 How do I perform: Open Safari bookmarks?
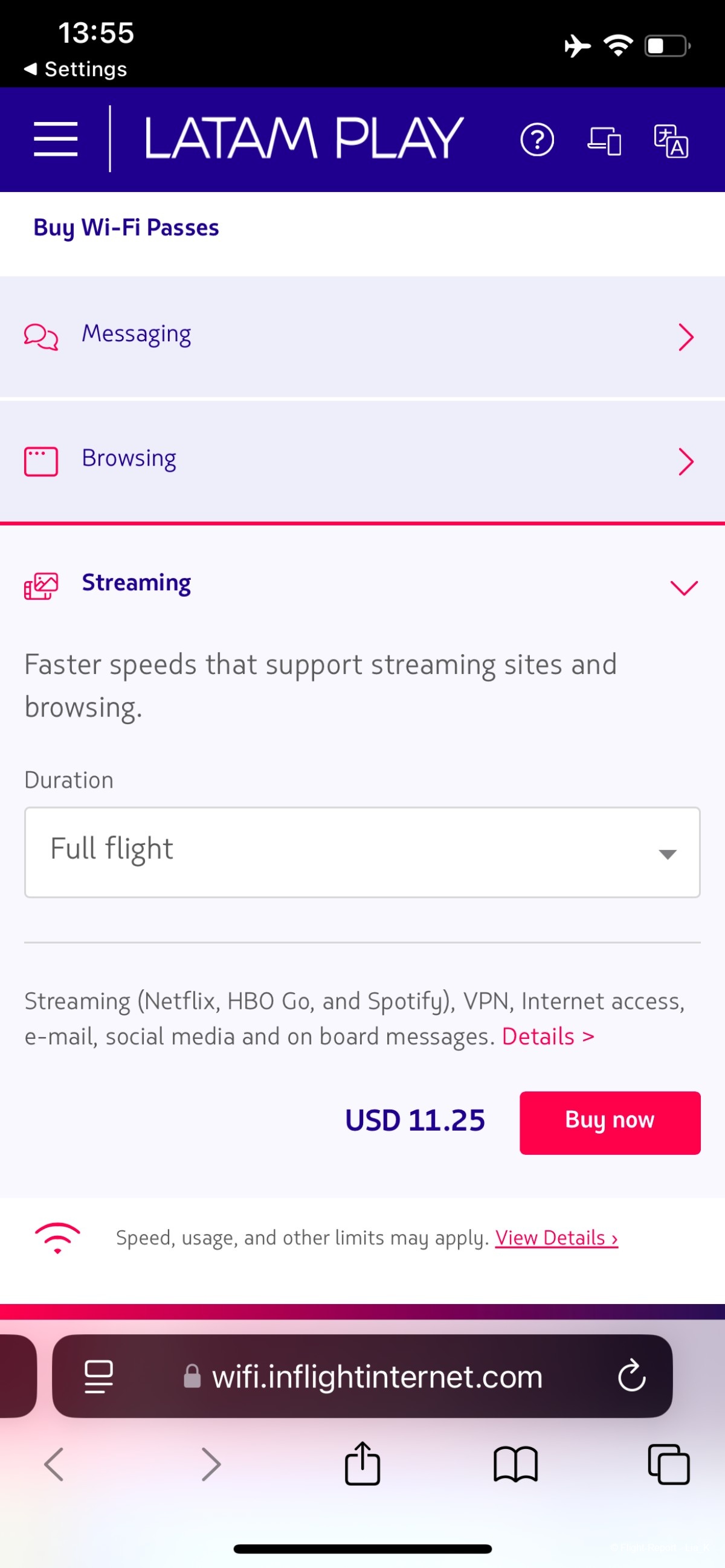tap(515, 1464)
